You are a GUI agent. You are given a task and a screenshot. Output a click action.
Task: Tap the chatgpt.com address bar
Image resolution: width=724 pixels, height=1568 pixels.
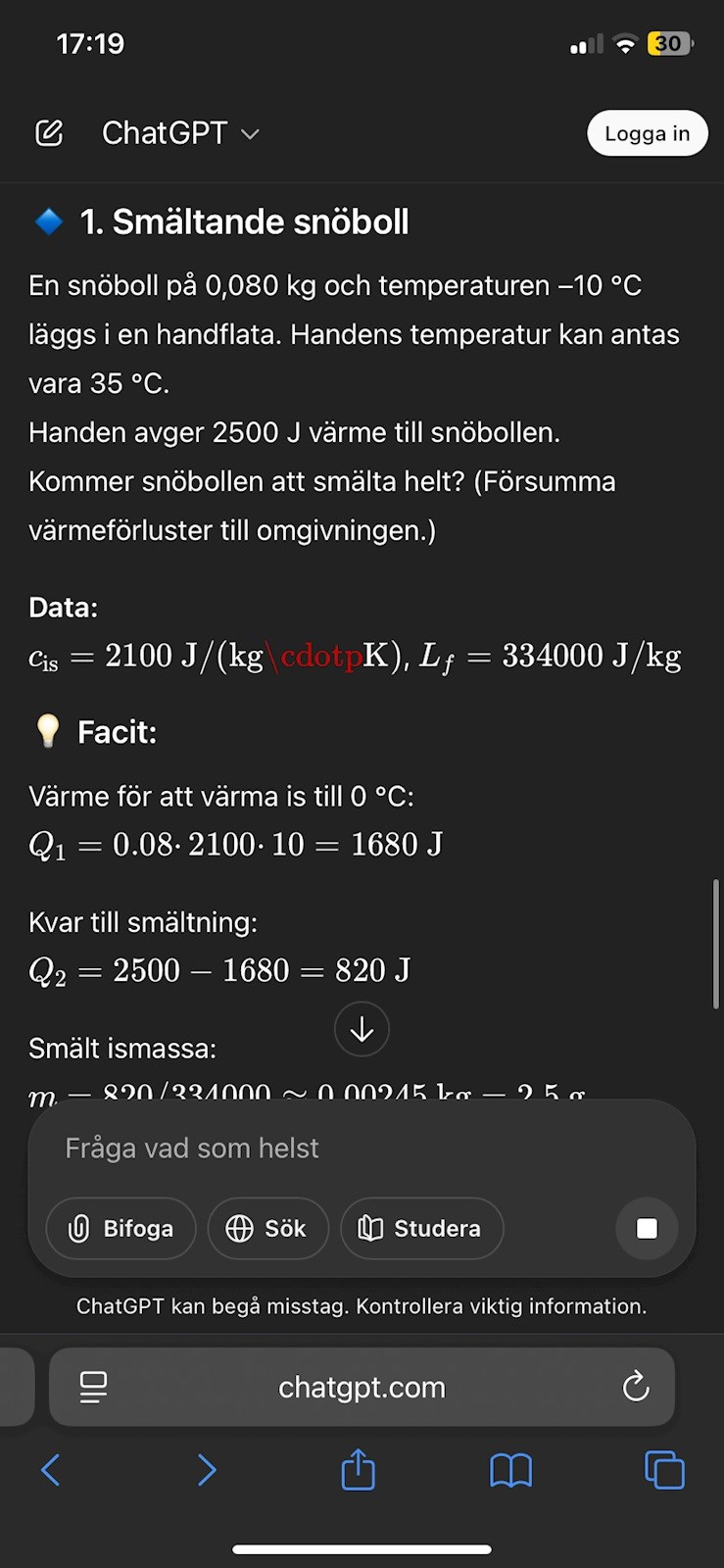[x=362, y=1387]
